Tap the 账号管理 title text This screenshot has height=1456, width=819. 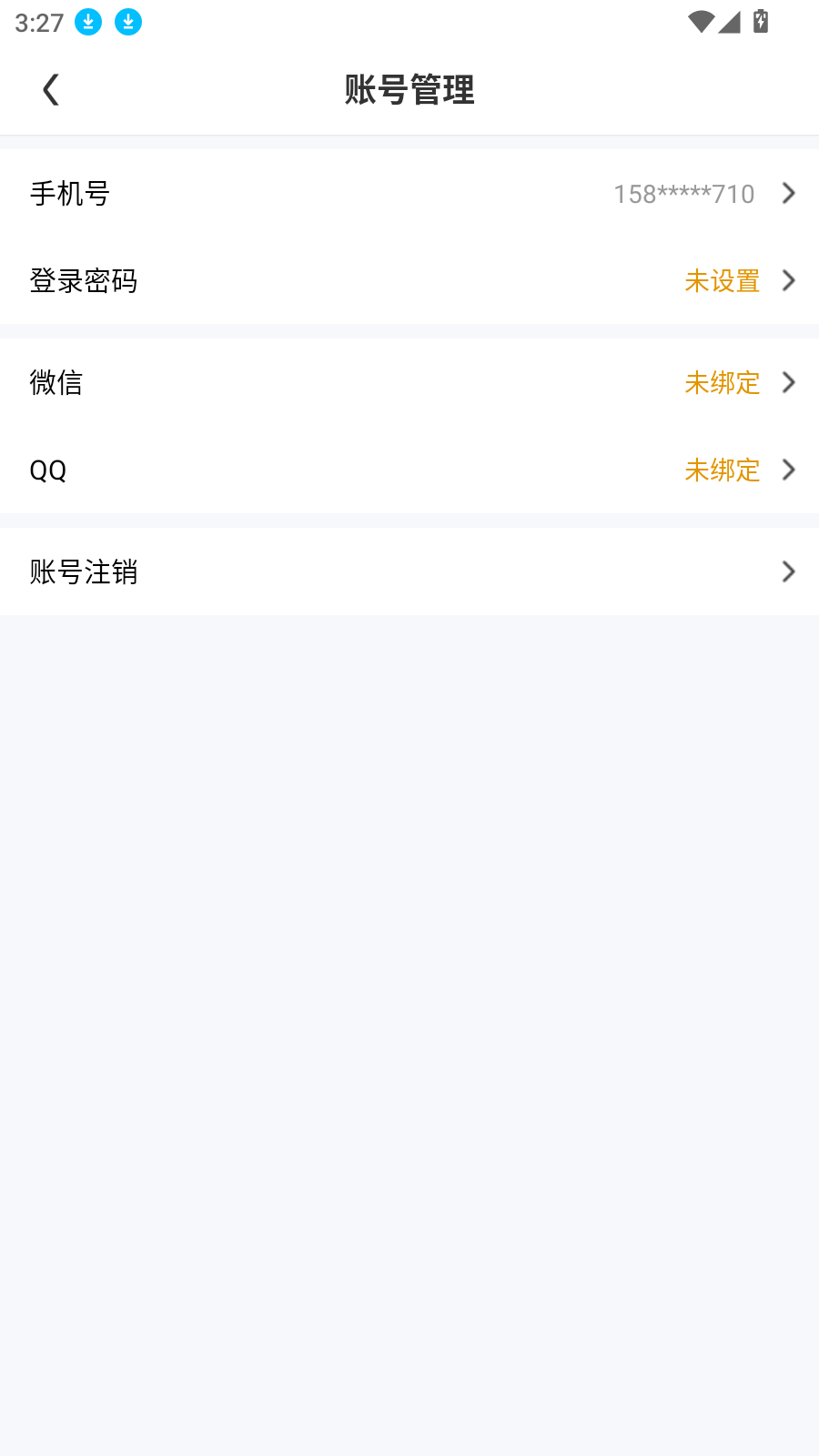coord(409,90)
